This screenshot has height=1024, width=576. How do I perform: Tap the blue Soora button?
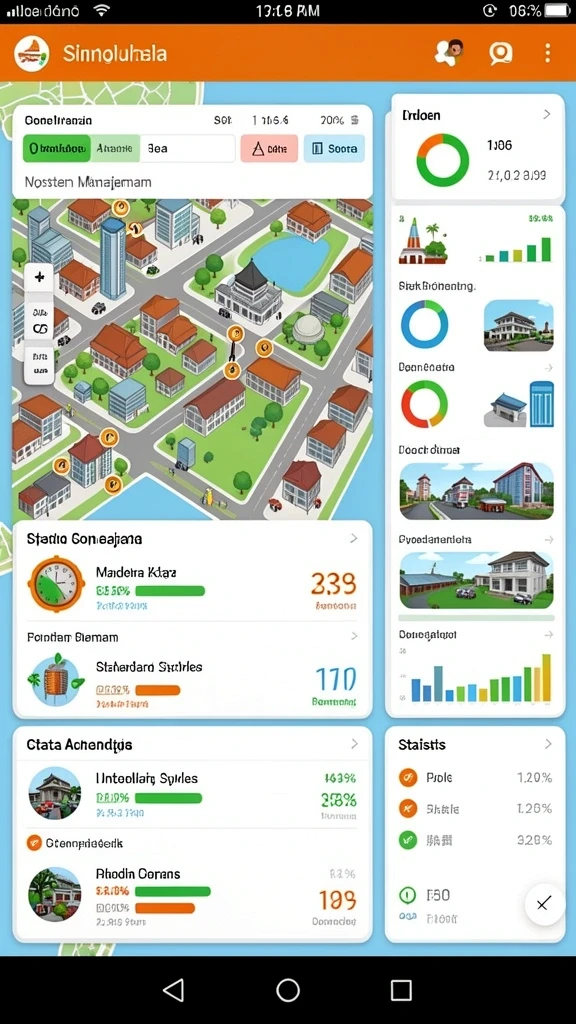pos(334,148)
